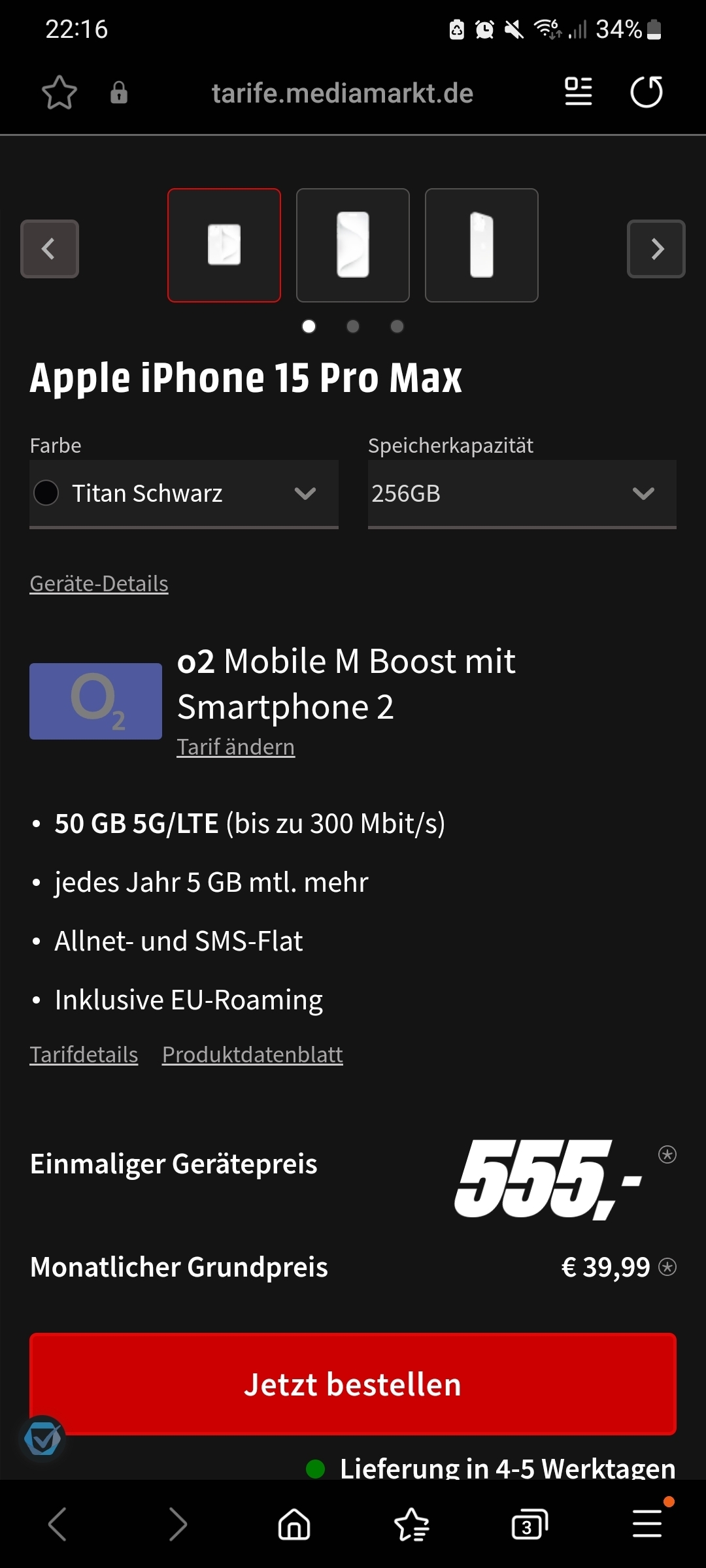Open the browser bookmarks list

412,1524
